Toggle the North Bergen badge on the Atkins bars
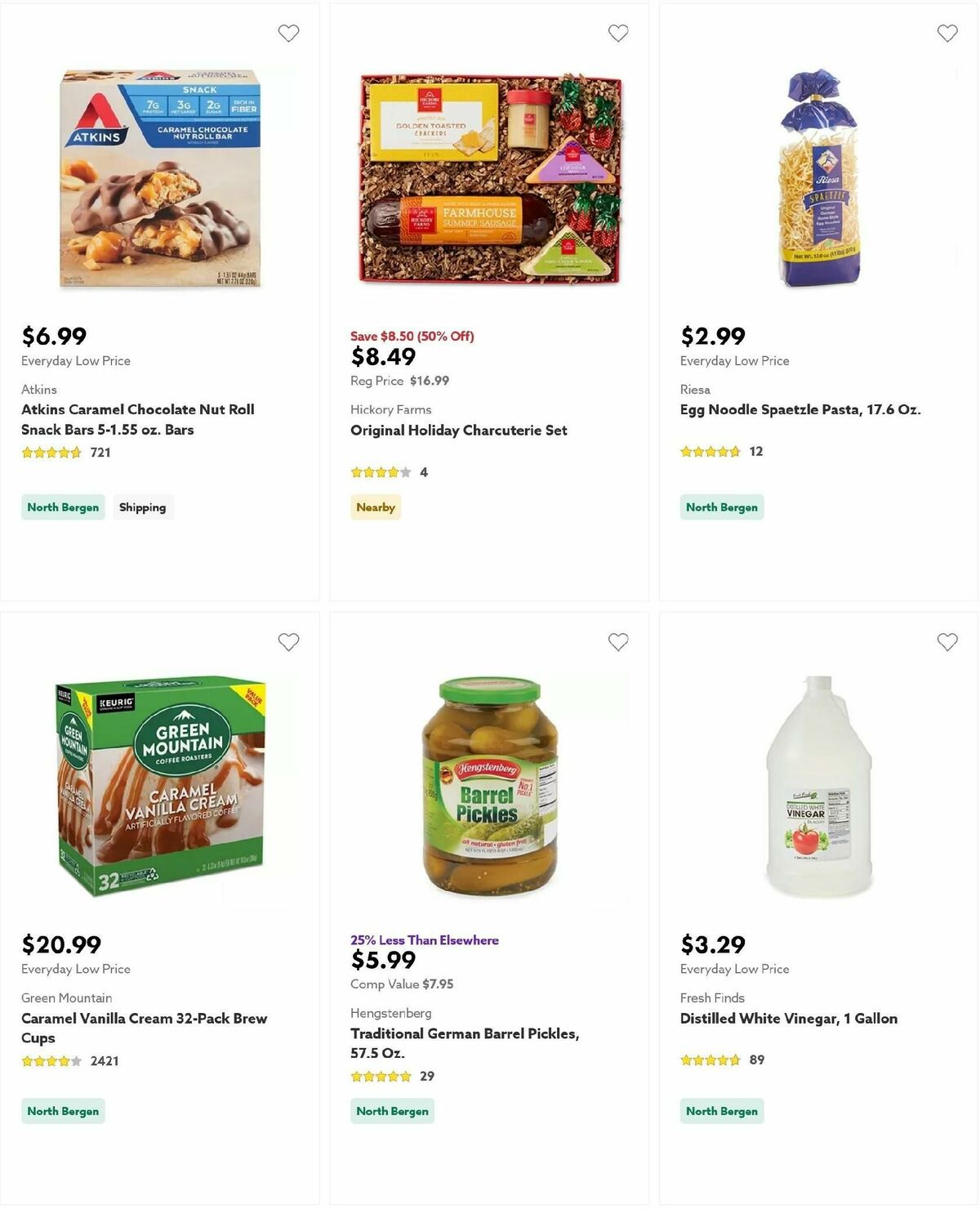The width and height of the screenshot is (980, 1209). tap(63, 506)
